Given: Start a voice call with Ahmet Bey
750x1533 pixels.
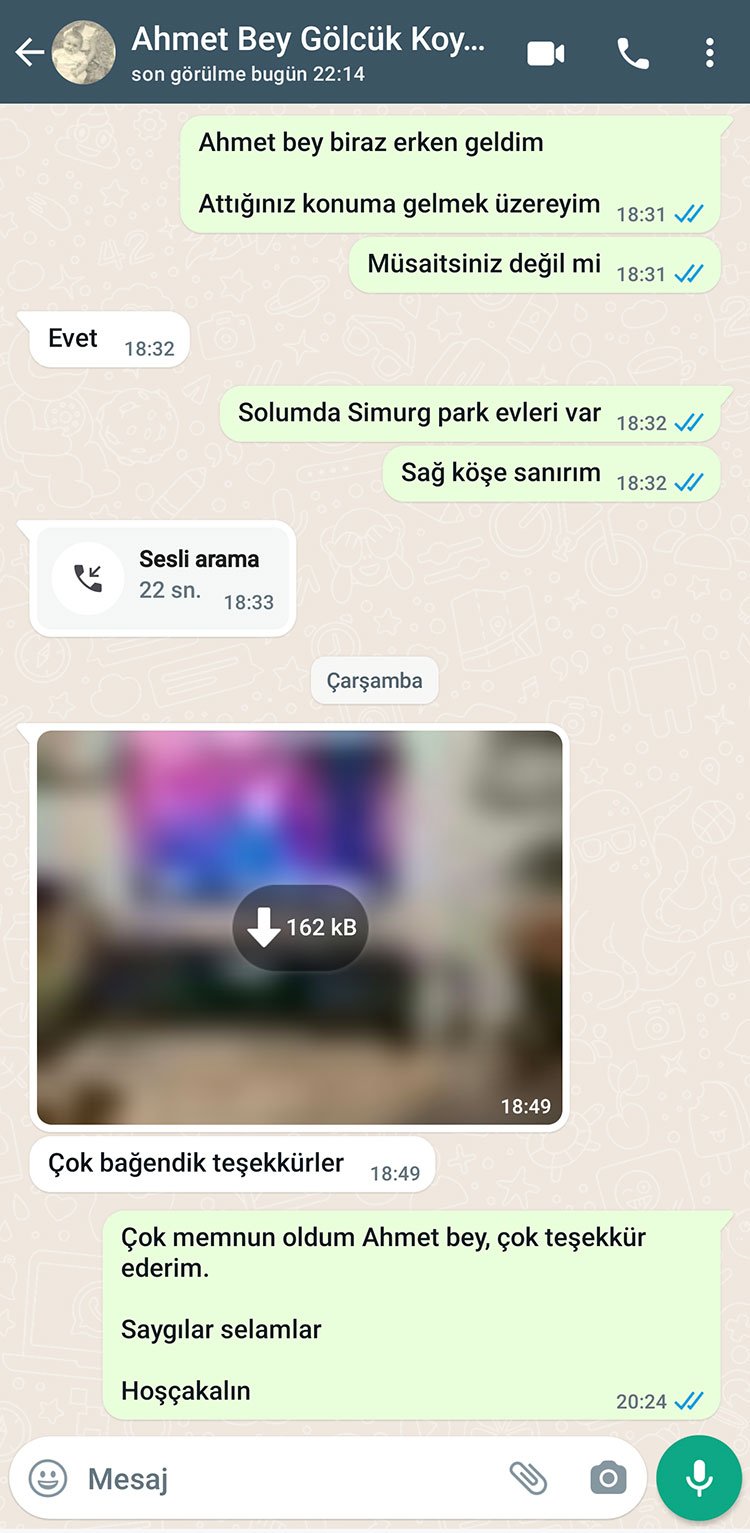Looking at the screenshot, I should [x=633, y=54].
